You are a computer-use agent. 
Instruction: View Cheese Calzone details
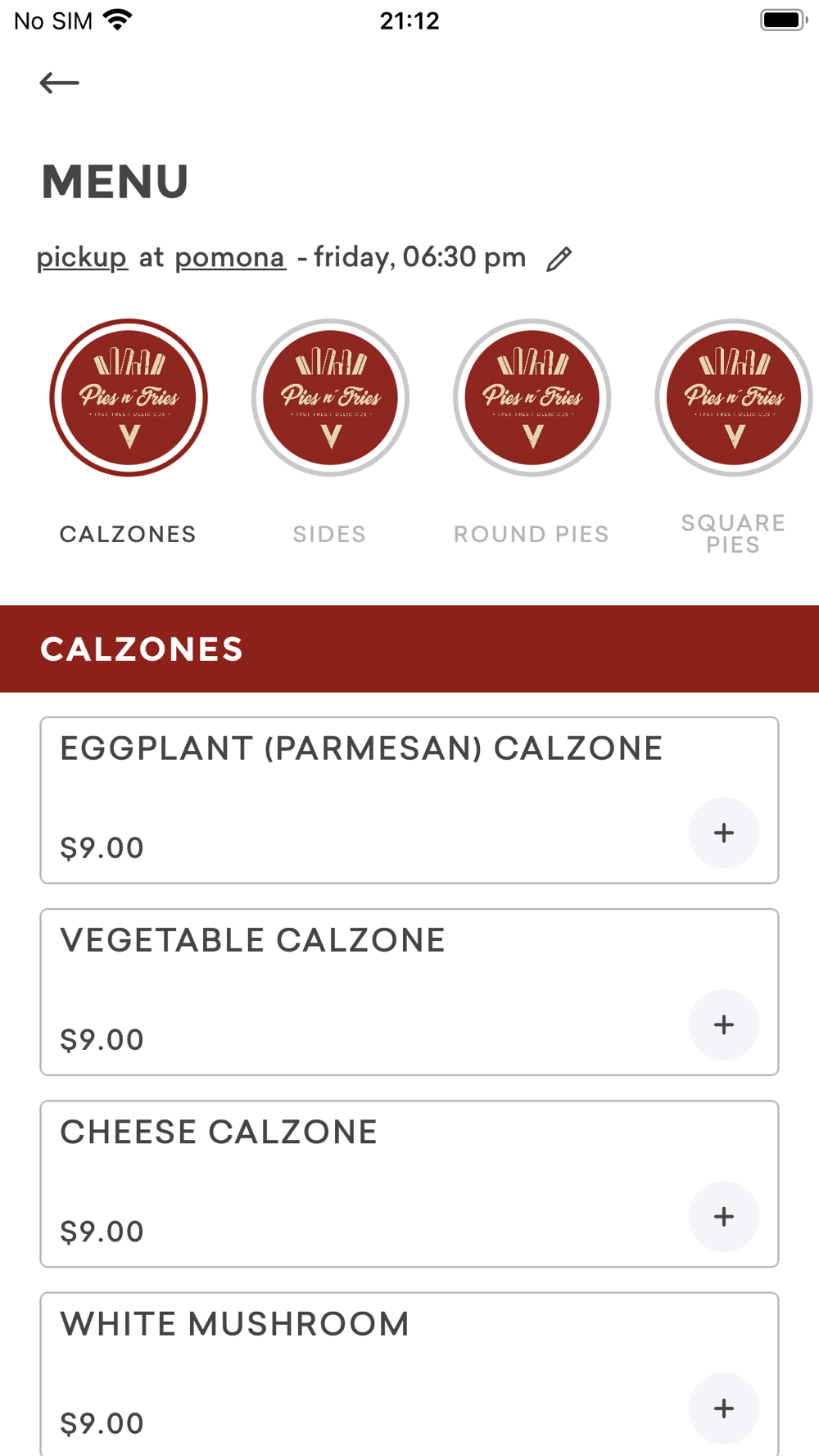point(409,1184)
